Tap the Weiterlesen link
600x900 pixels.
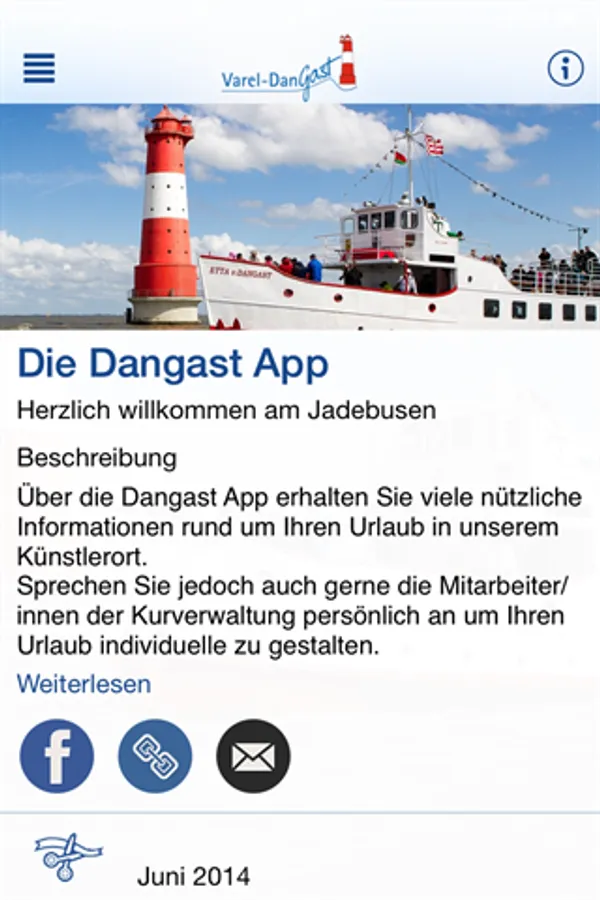[84, 684]
